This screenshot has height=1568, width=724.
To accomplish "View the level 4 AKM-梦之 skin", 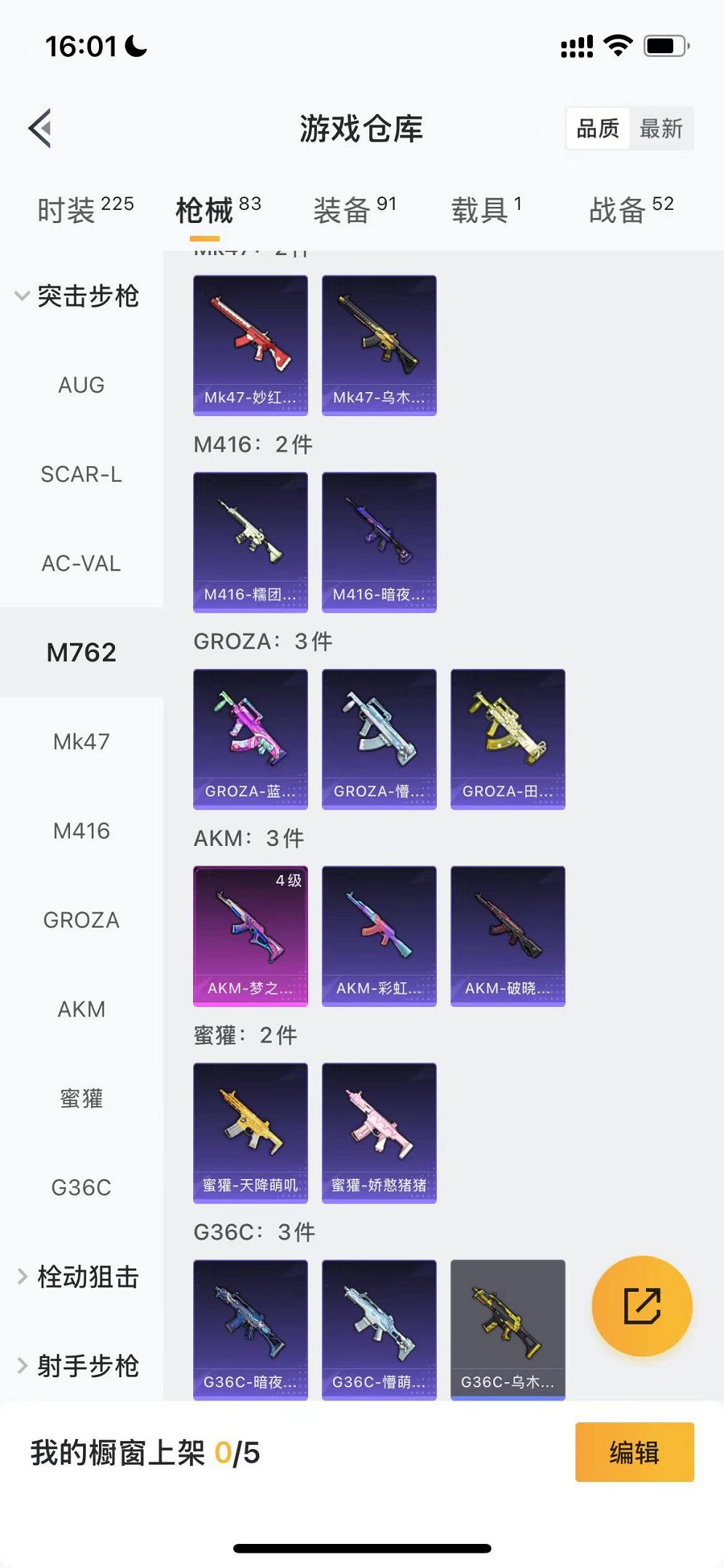I will [x=250, y=936].
